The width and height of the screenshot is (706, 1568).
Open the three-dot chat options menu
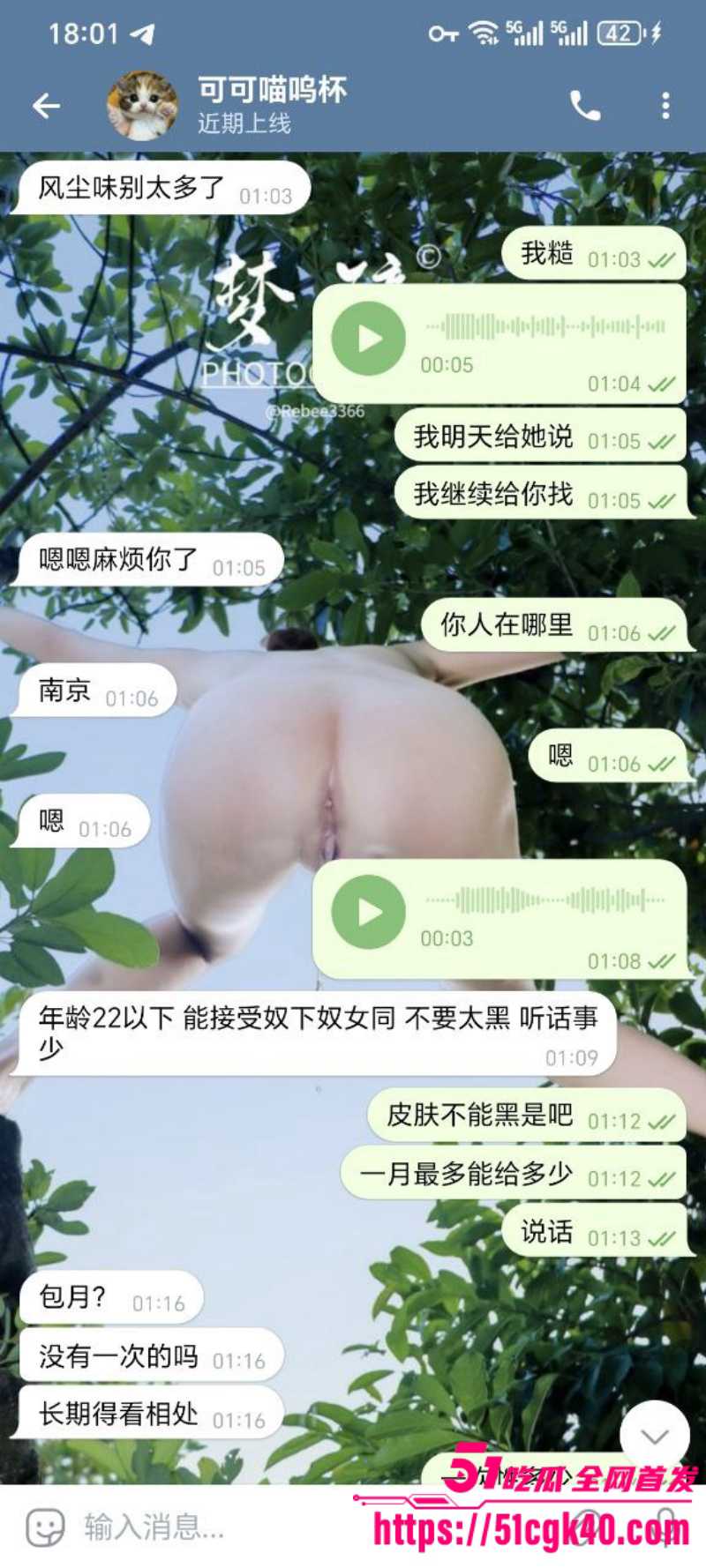tap(665, 105)
